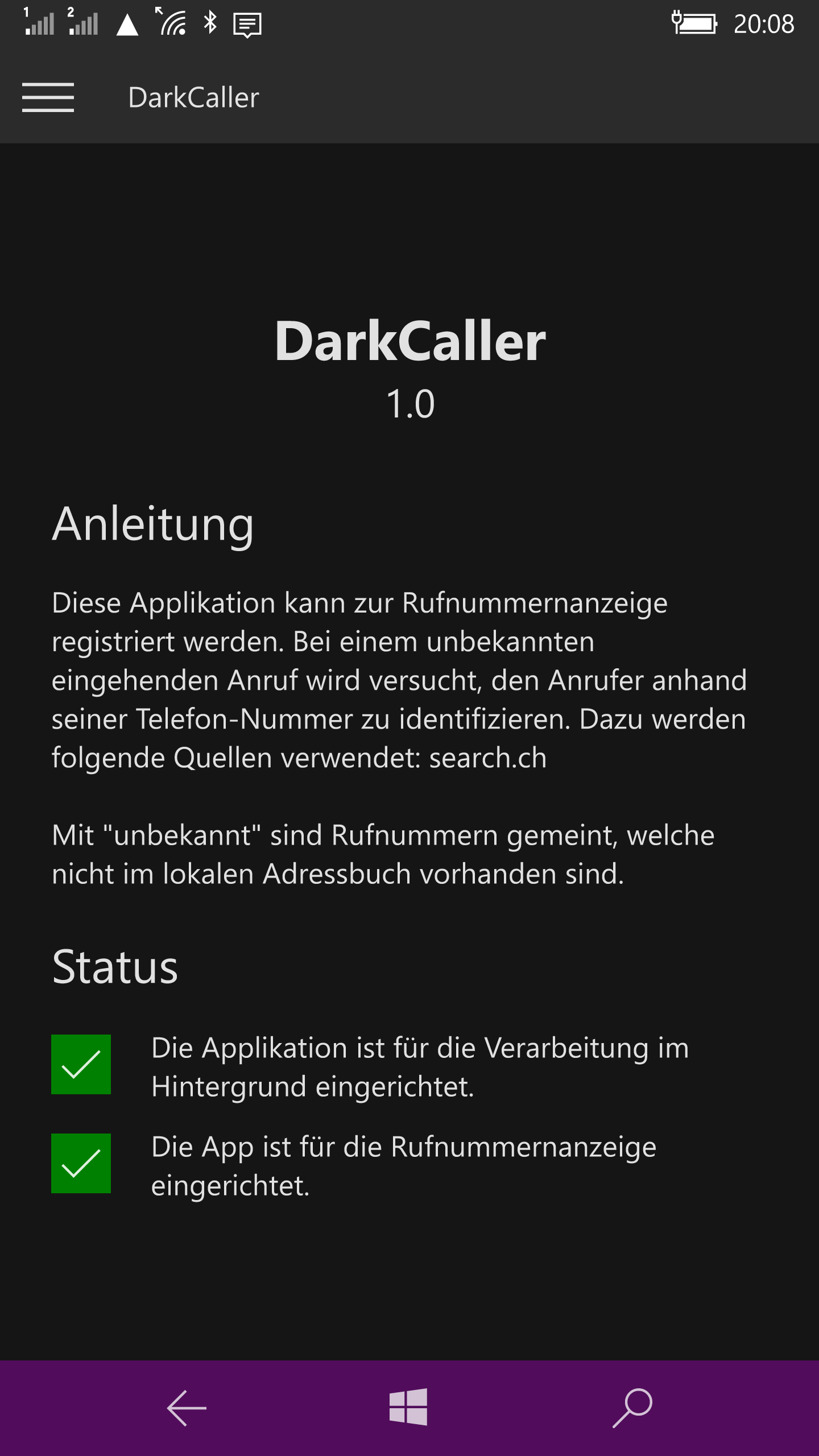The image size is (819, 1456).
Task: Tap the system back arrow
Action: [187, 1408]
